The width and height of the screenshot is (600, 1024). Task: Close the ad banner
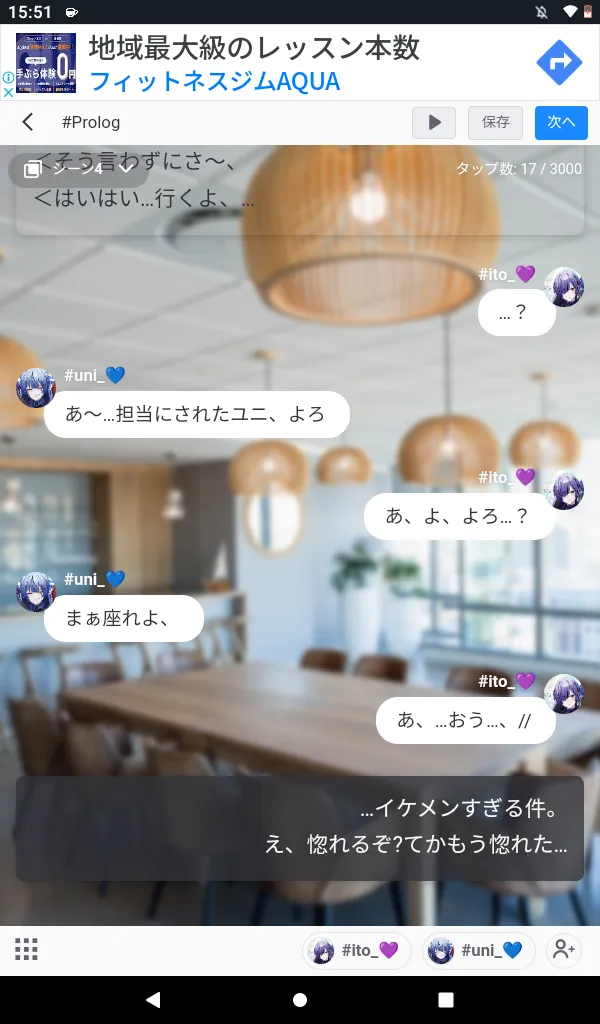coord(8,92)
